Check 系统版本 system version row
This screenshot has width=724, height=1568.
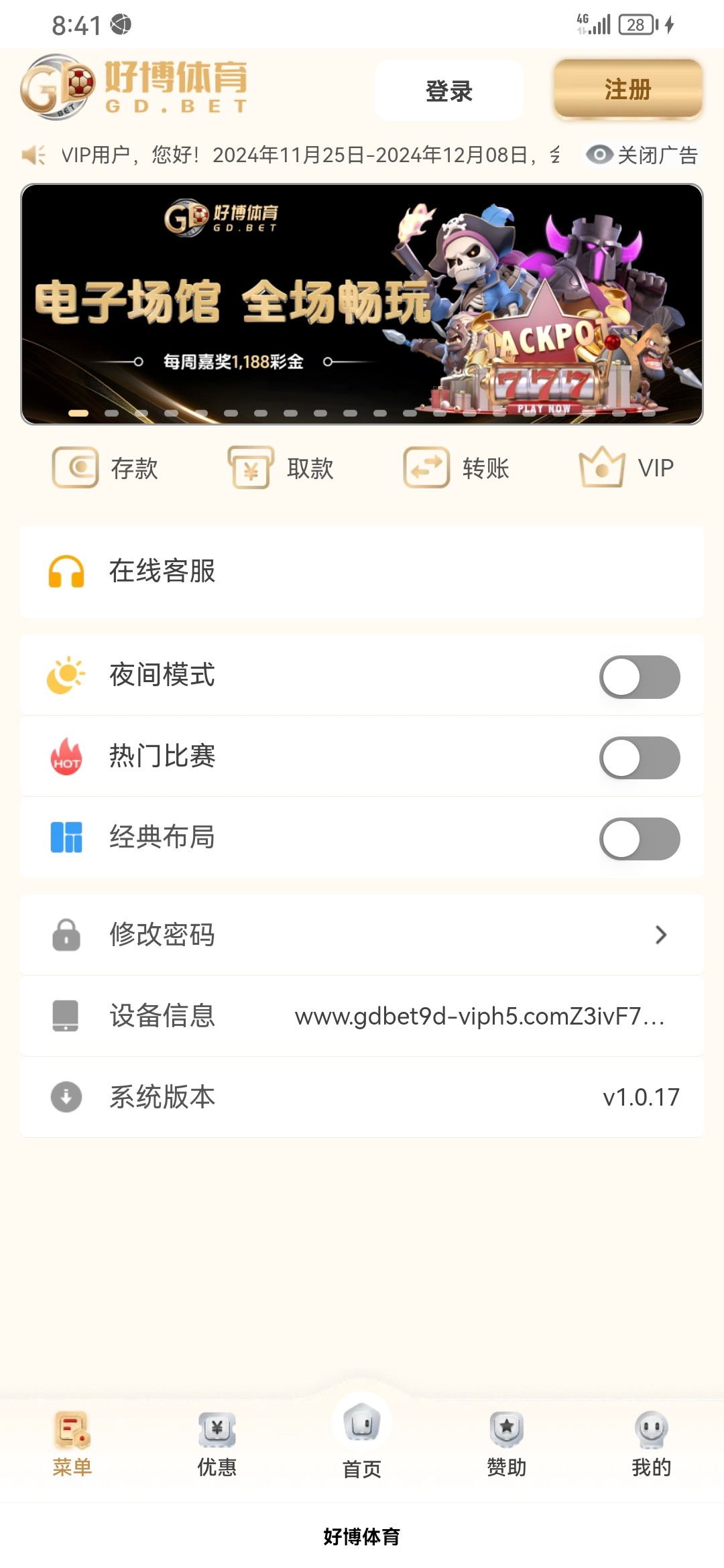pyautogui.click(x=362, y=1097)
